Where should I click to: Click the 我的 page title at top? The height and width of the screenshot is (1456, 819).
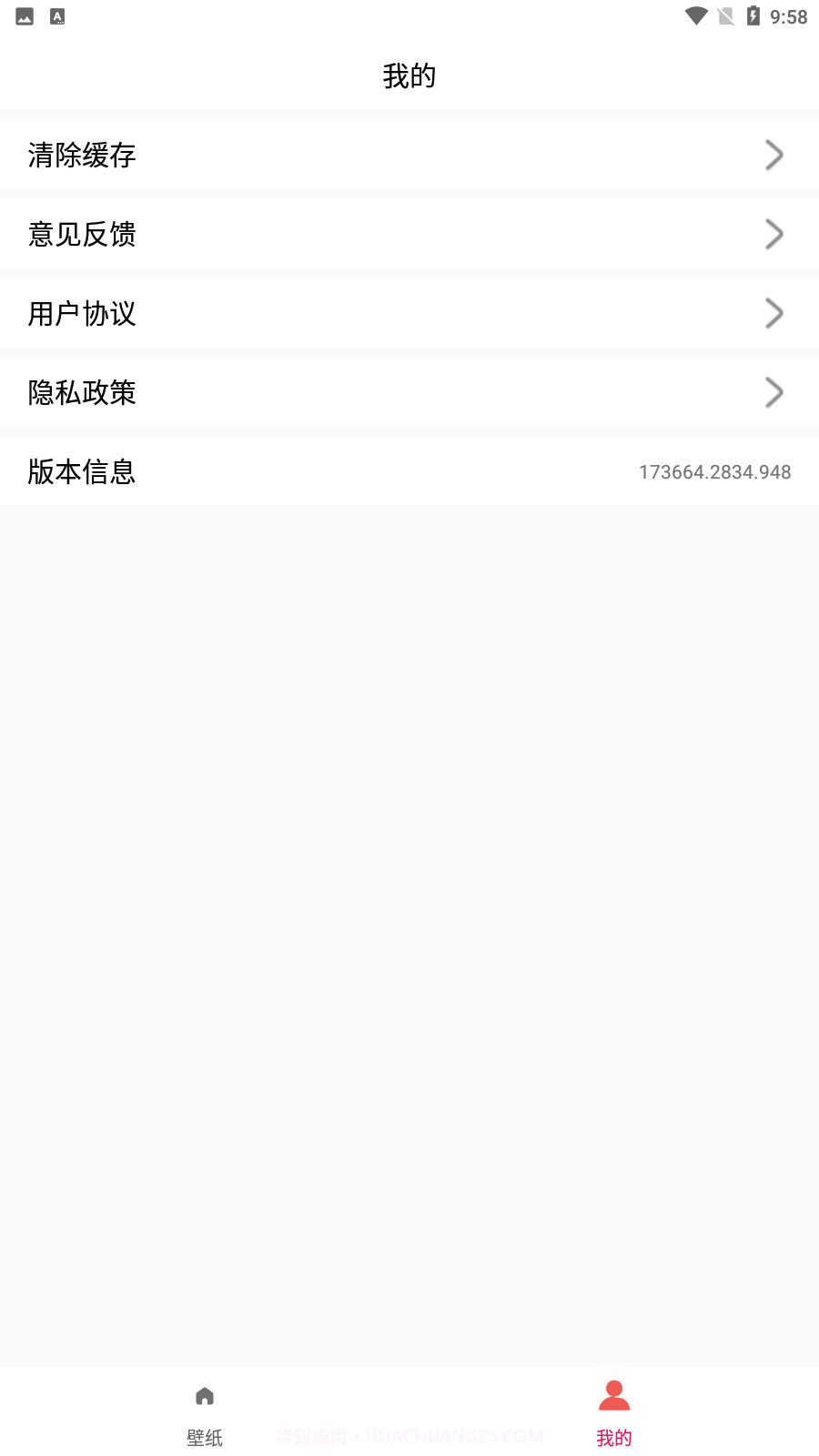point(409,76)
